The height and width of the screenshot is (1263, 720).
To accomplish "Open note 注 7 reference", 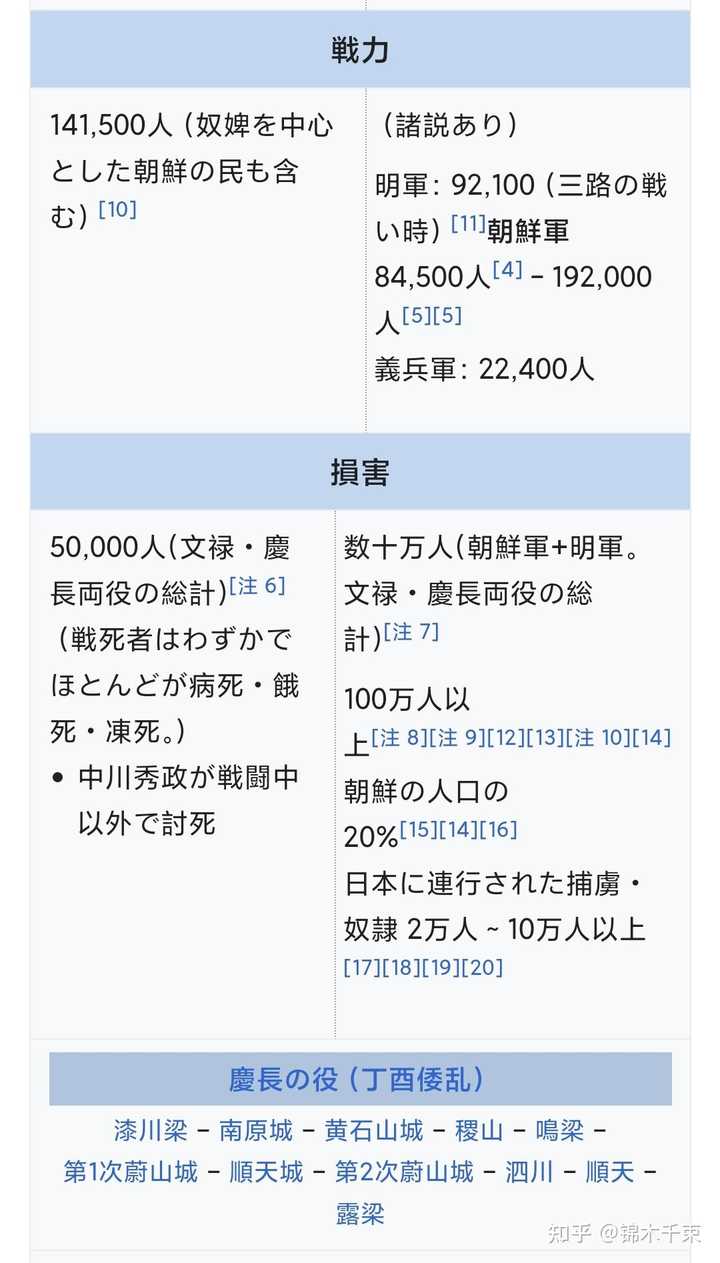I will (411, 632).
